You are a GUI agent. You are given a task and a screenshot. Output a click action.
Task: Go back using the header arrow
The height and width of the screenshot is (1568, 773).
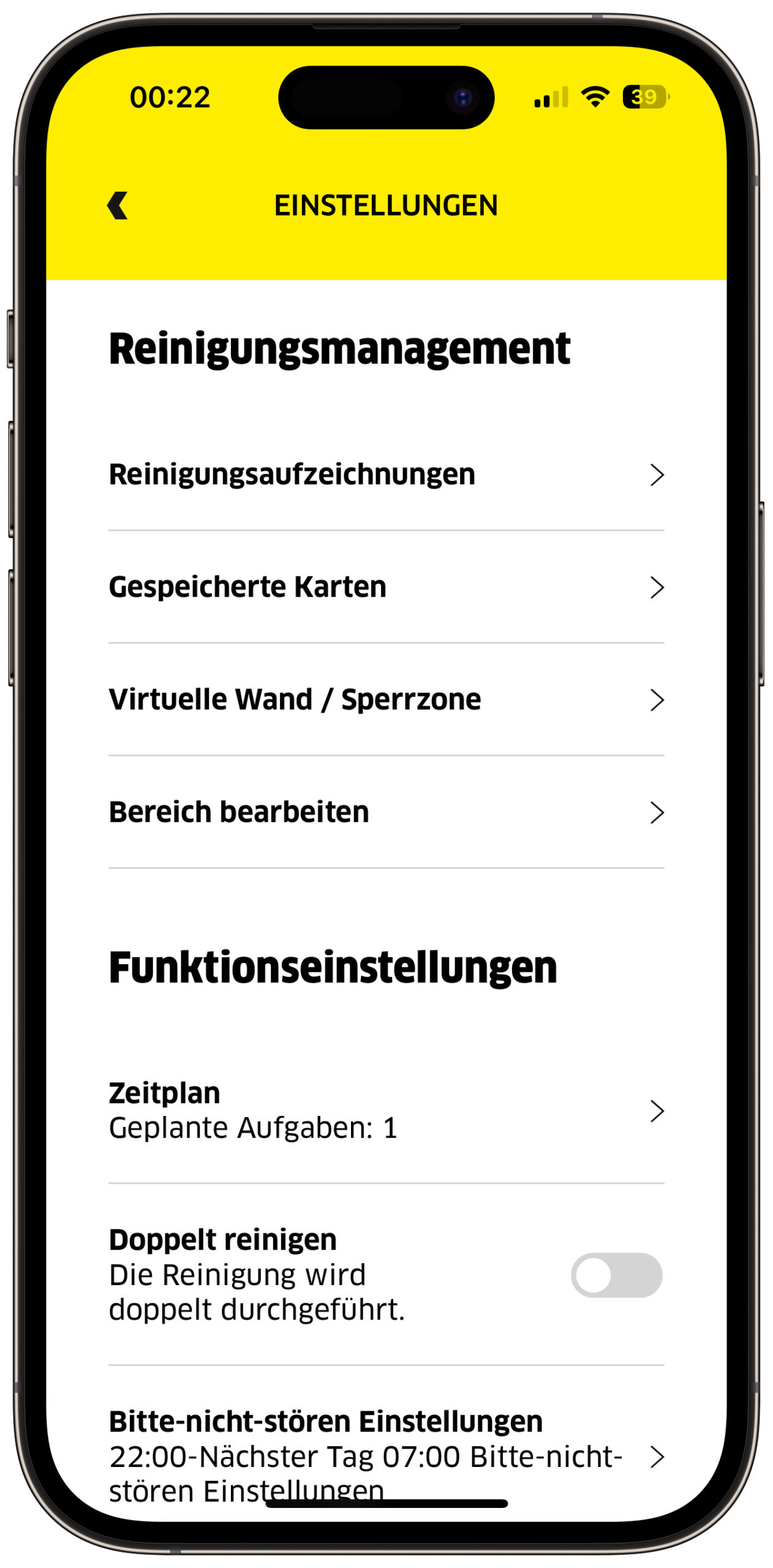[117, 205]
